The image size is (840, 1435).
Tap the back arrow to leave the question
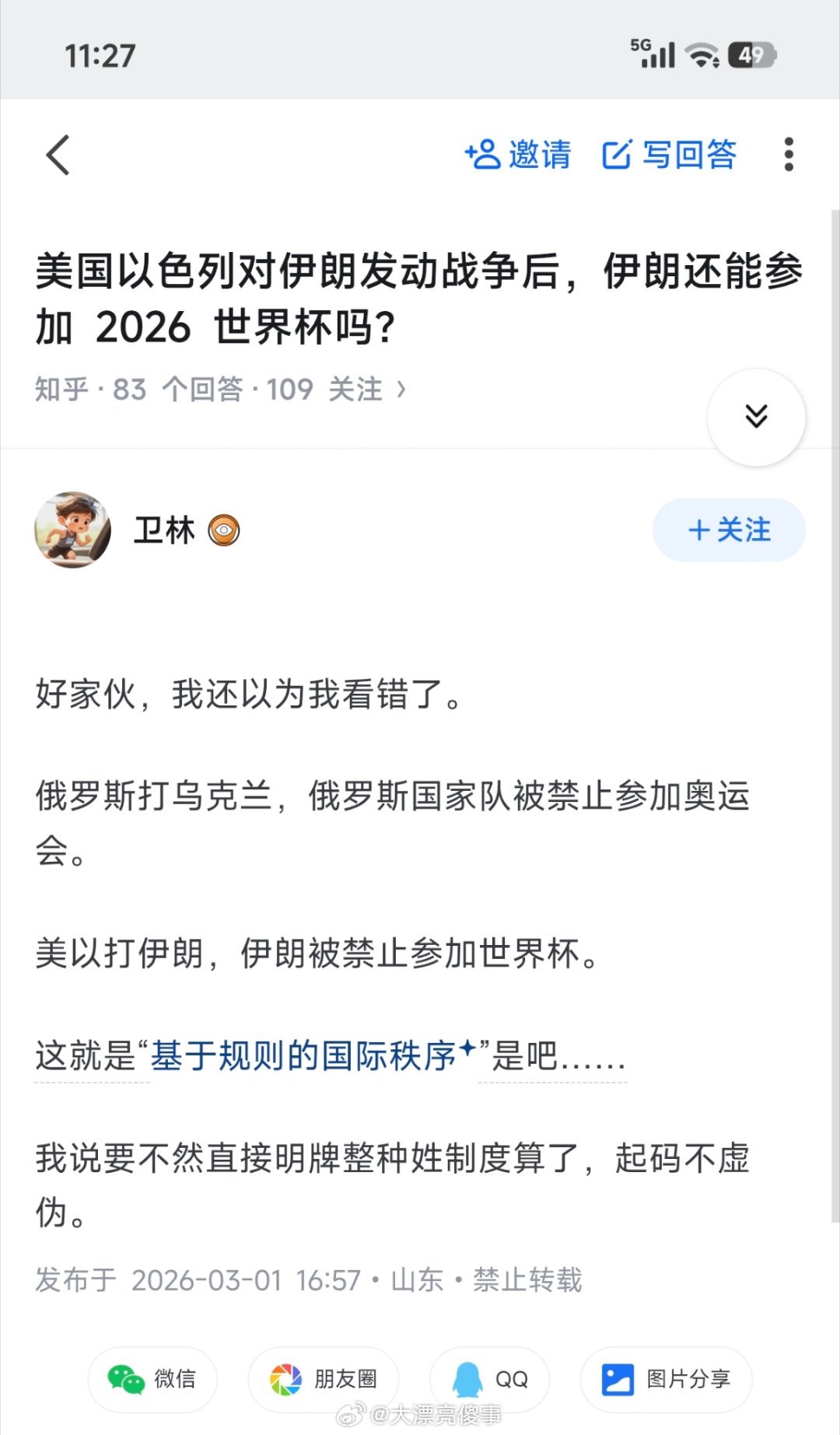click(58, 154)
